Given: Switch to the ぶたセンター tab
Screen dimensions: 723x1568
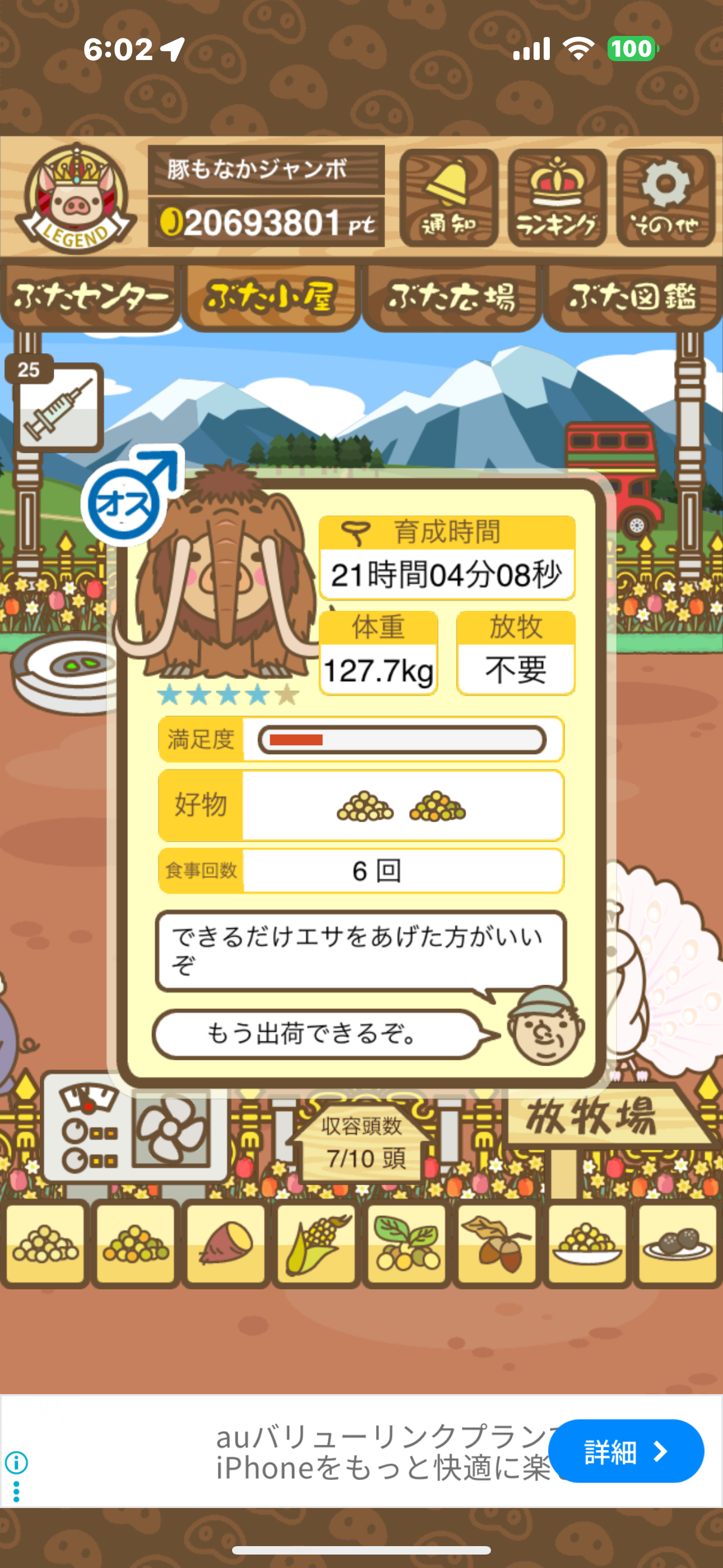Looking at the screenshot, I should (90, 298).
